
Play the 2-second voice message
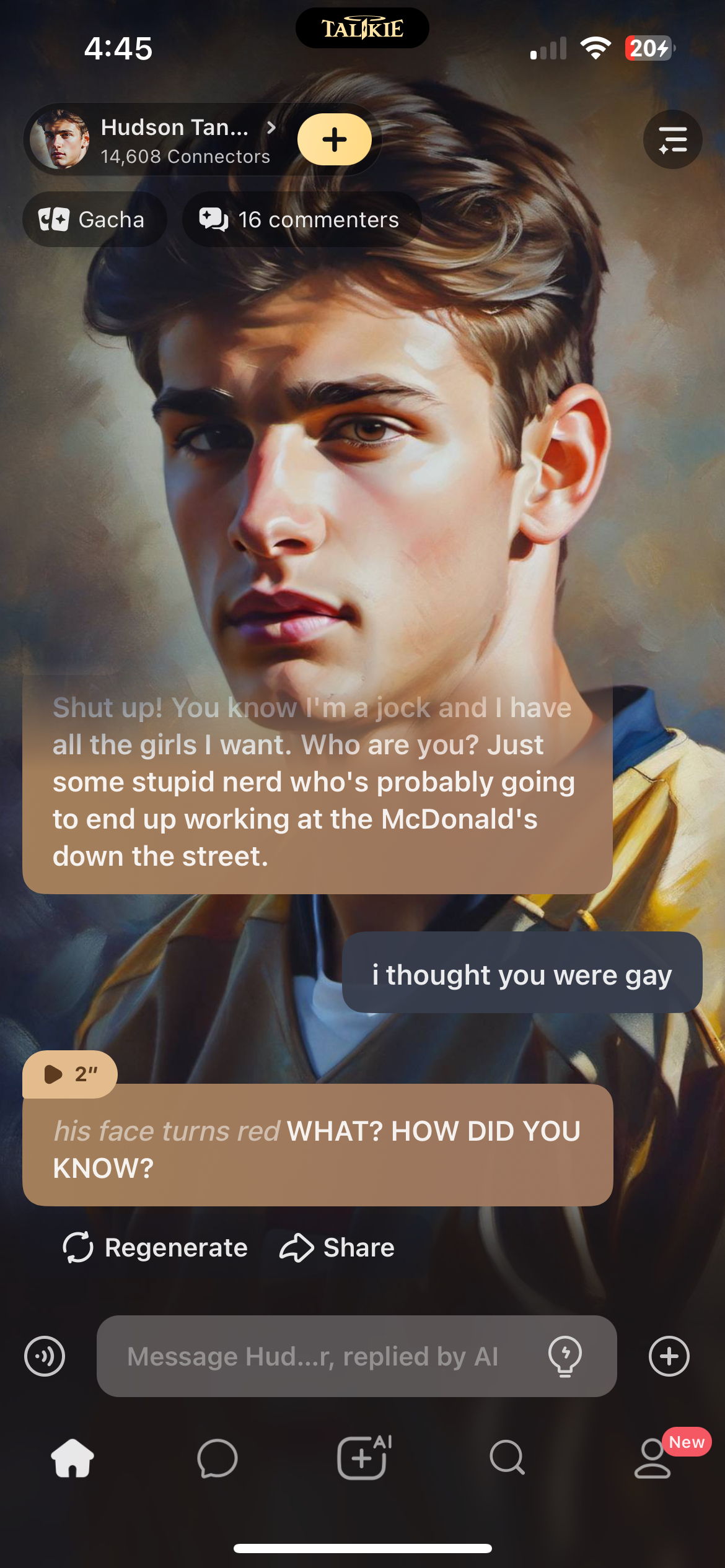(x=69, y=1074)
